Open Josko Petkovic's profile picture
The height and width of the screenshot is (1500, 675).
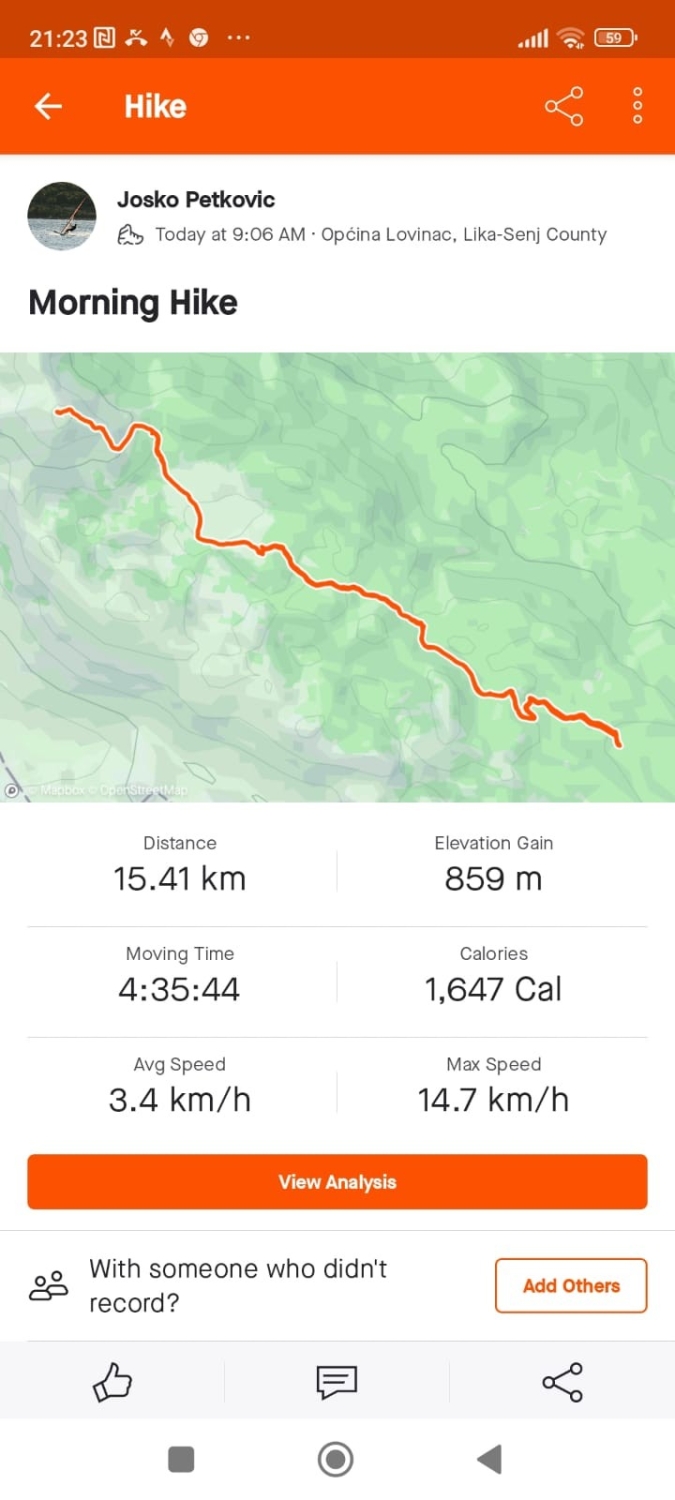point(62,216)
